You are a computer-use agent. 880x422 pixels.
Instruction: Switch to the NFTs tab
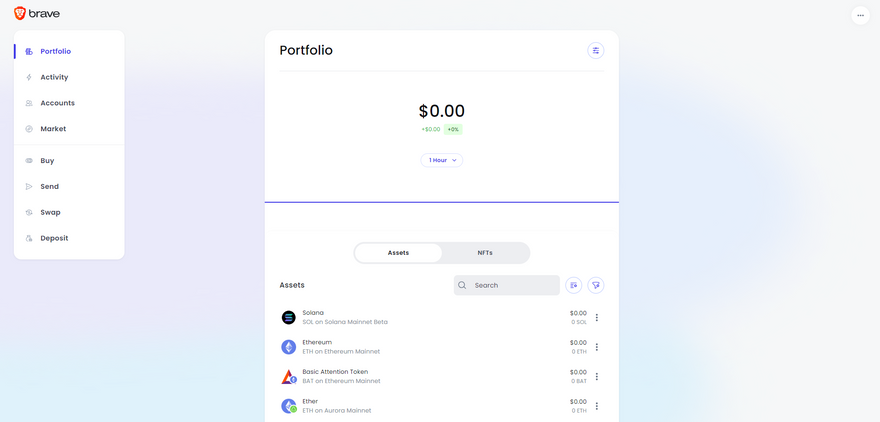485,253
